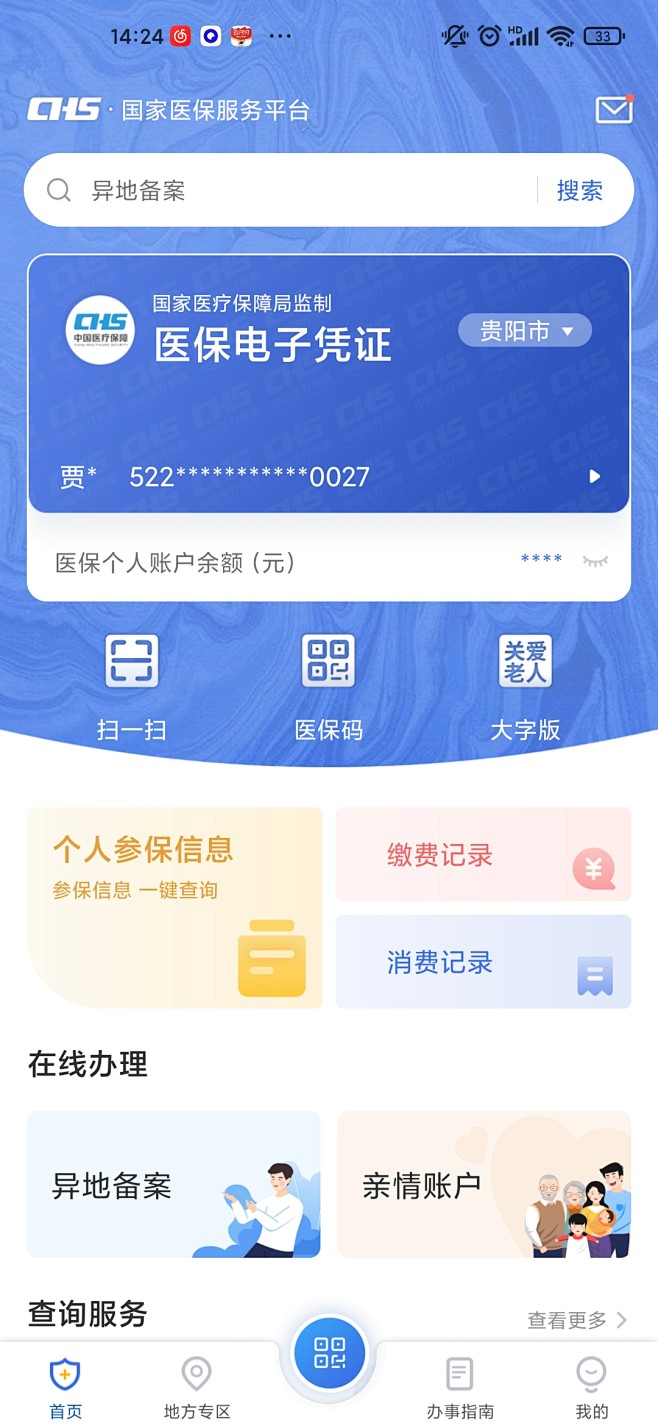Tap the 搜索 button
The image size is (658, 1426).
click(x=579, y=191)
